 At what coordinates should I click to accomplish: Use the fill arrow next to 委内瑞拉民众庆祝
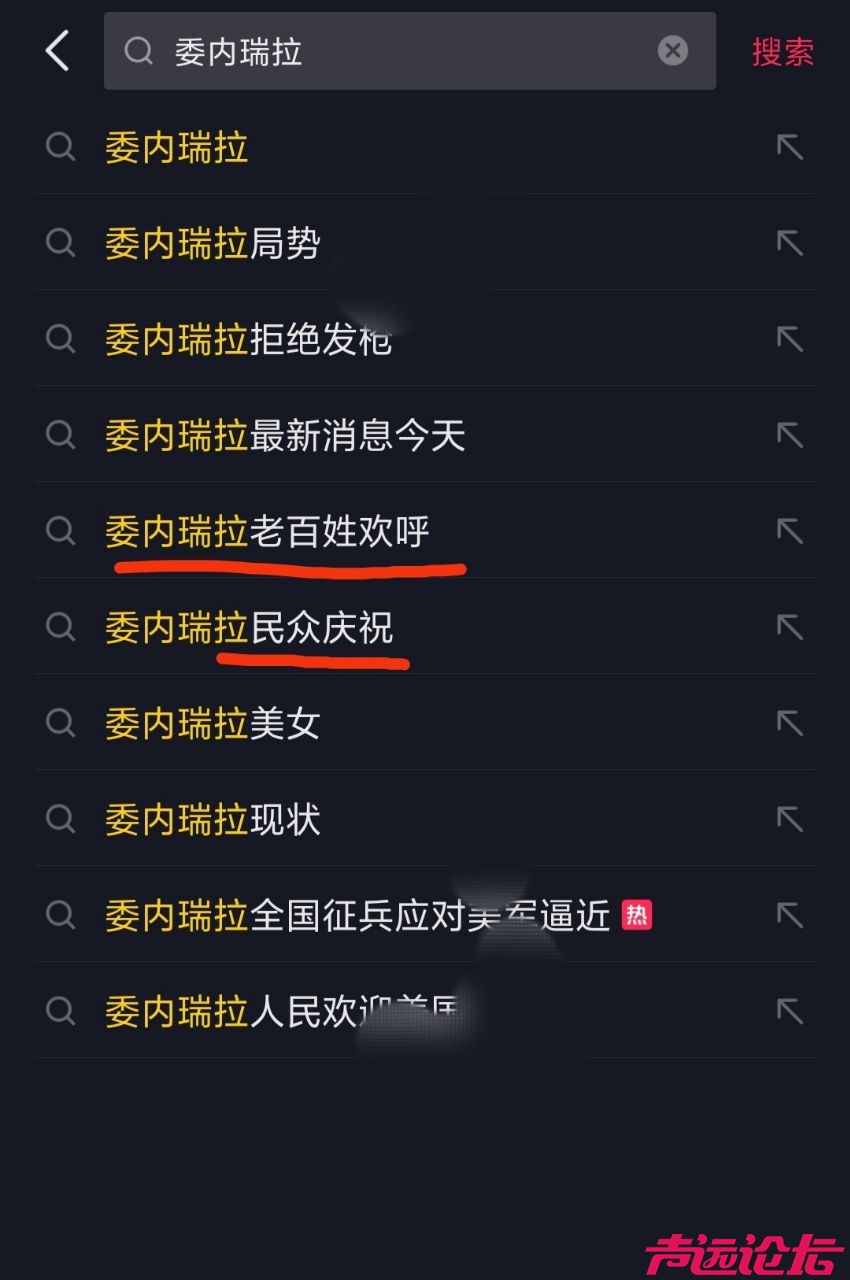click(x=790, y=627)
